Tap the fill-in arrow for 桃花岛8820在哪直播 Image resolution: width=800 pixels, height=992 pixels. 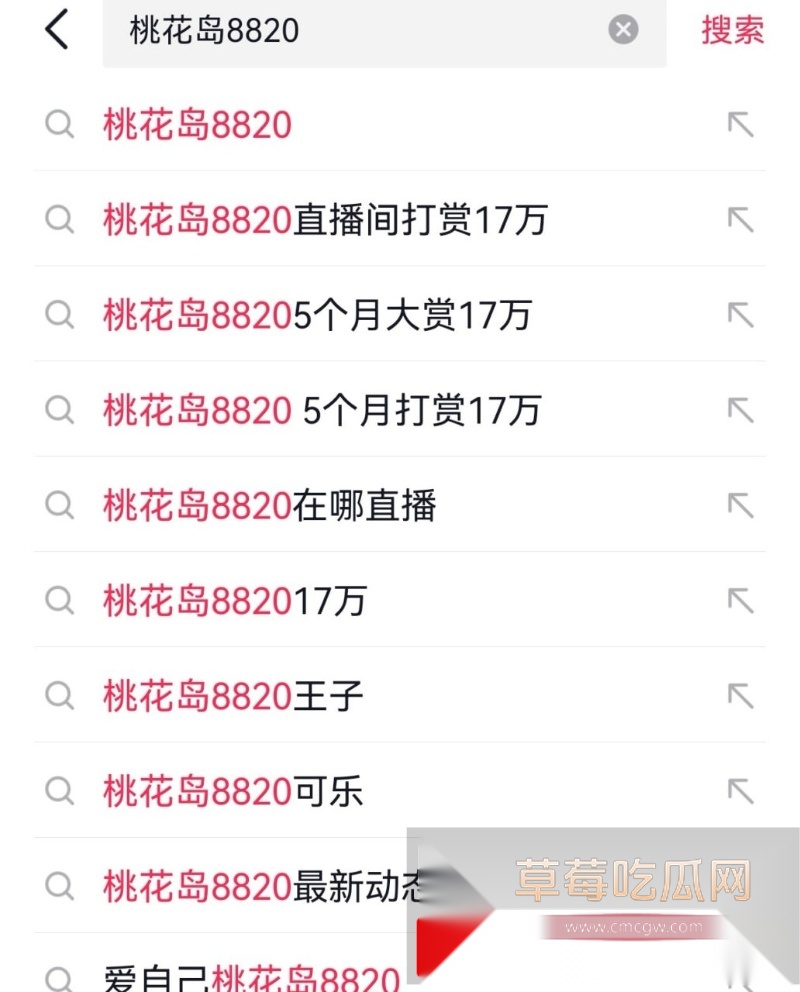[x=740, y=506]
